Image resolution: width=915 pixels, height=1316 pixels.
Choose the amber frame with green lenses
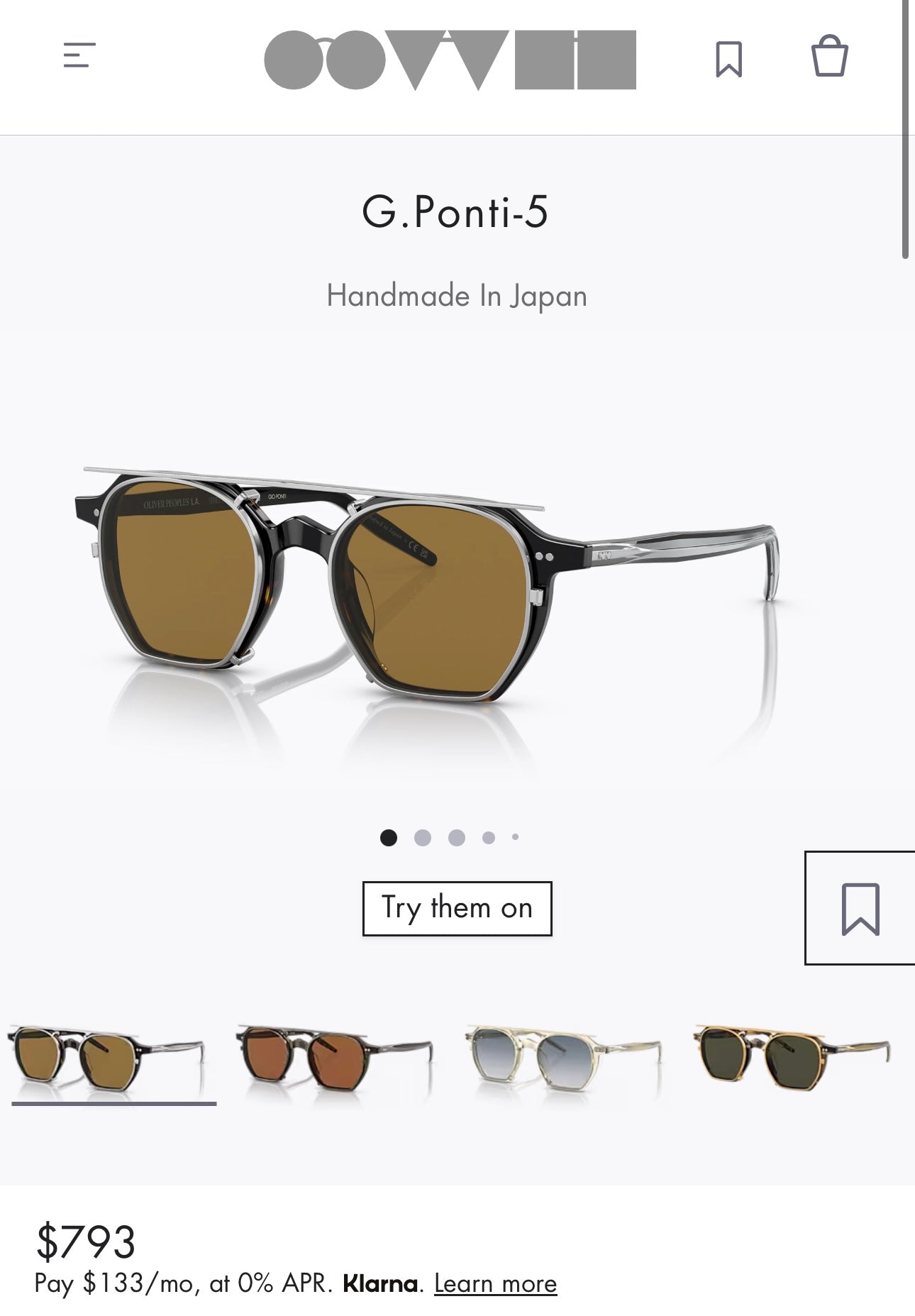[792, 1058]
